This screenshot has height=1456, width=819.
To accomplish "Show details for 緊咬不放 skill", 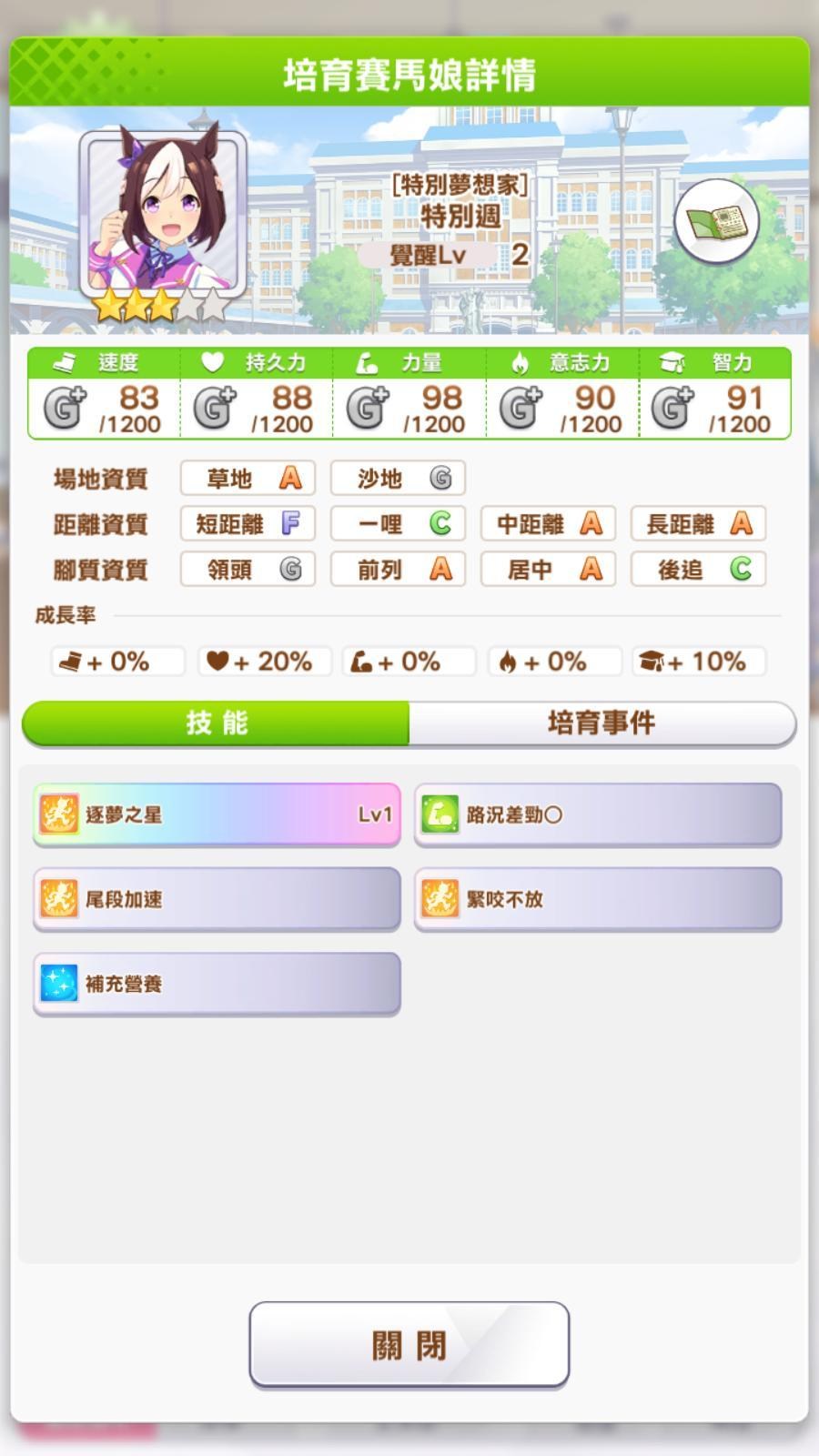I will (x=598, y=899).
